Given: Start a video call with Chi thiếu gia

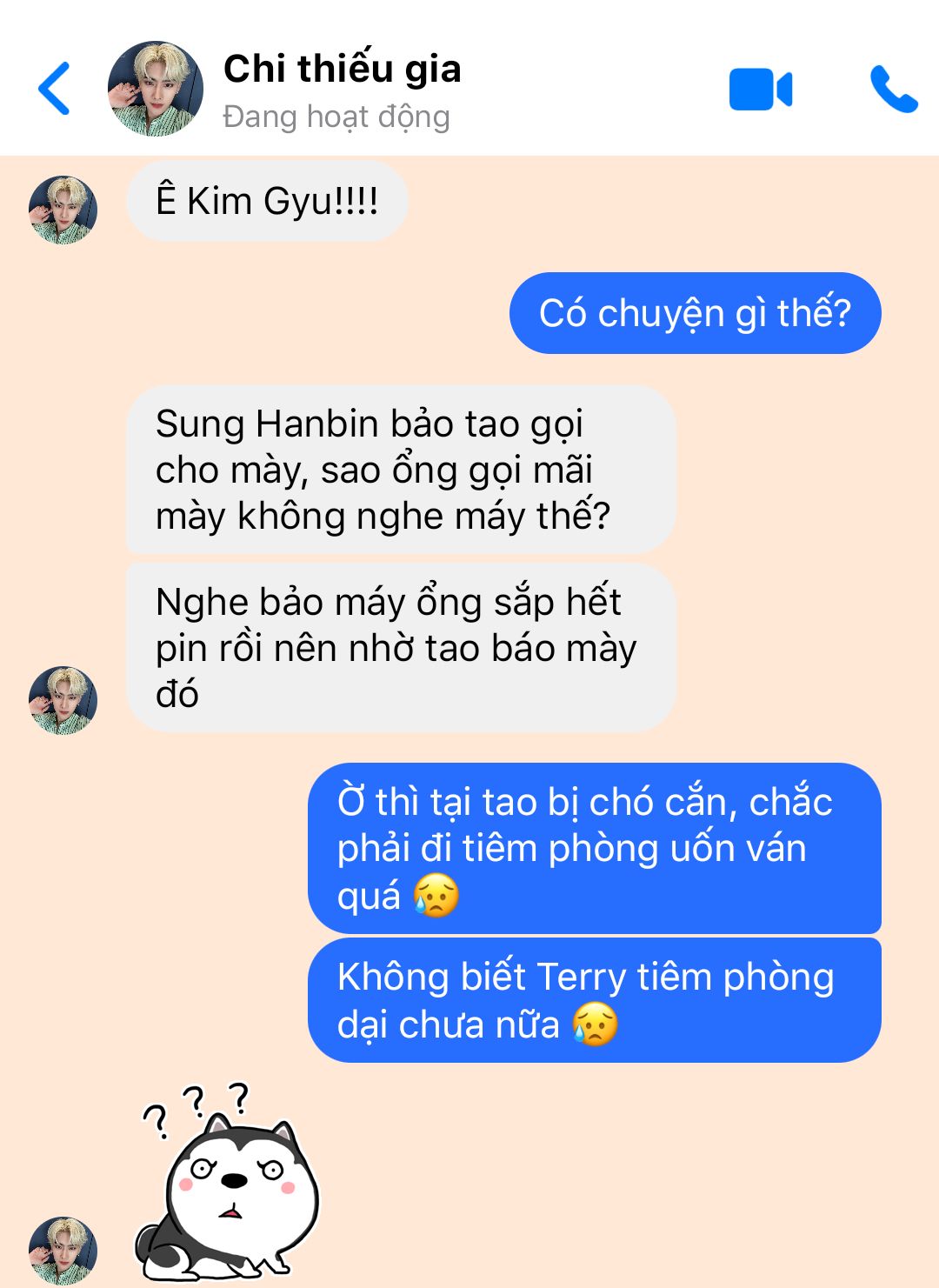Looking at the screenshot, I should (x=760, y=90).
